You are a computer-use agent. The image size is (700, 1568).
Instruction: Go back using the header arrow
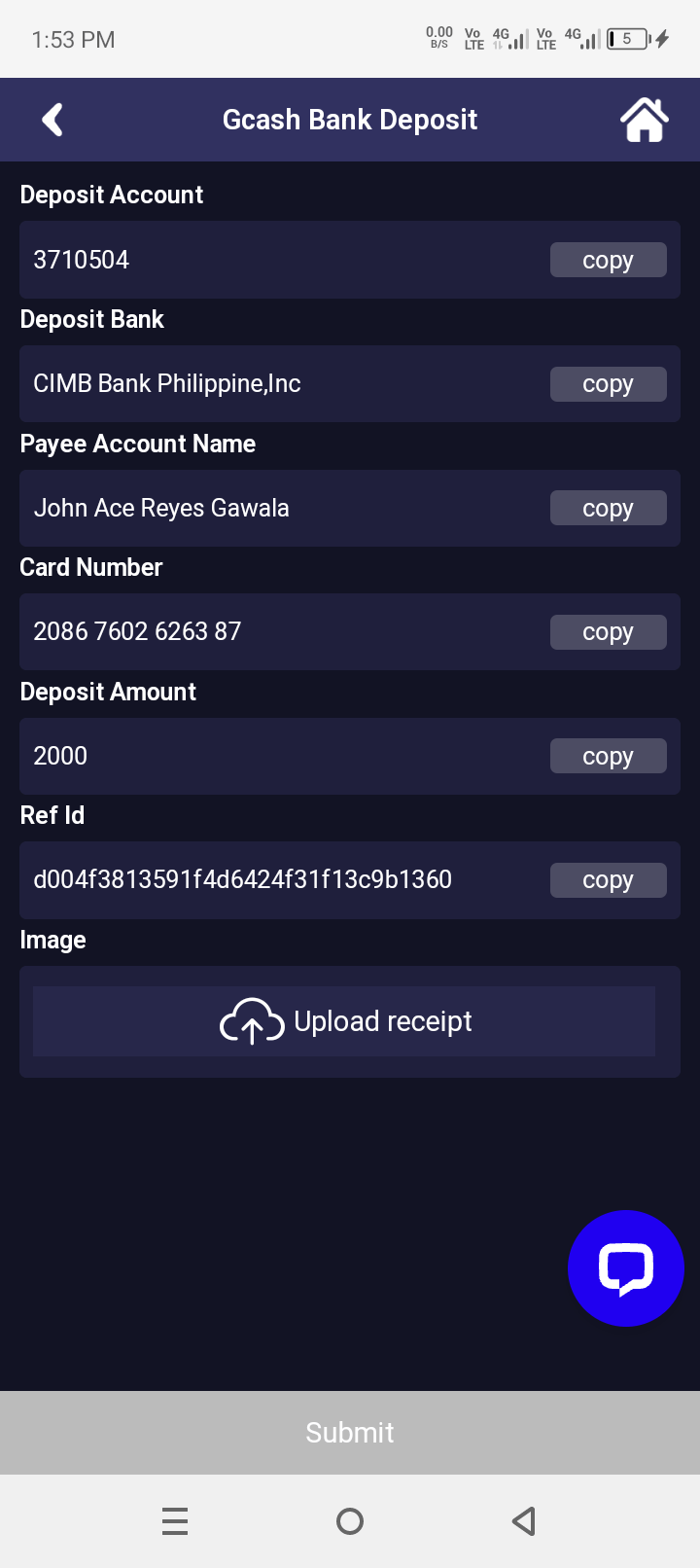(53, 120)
